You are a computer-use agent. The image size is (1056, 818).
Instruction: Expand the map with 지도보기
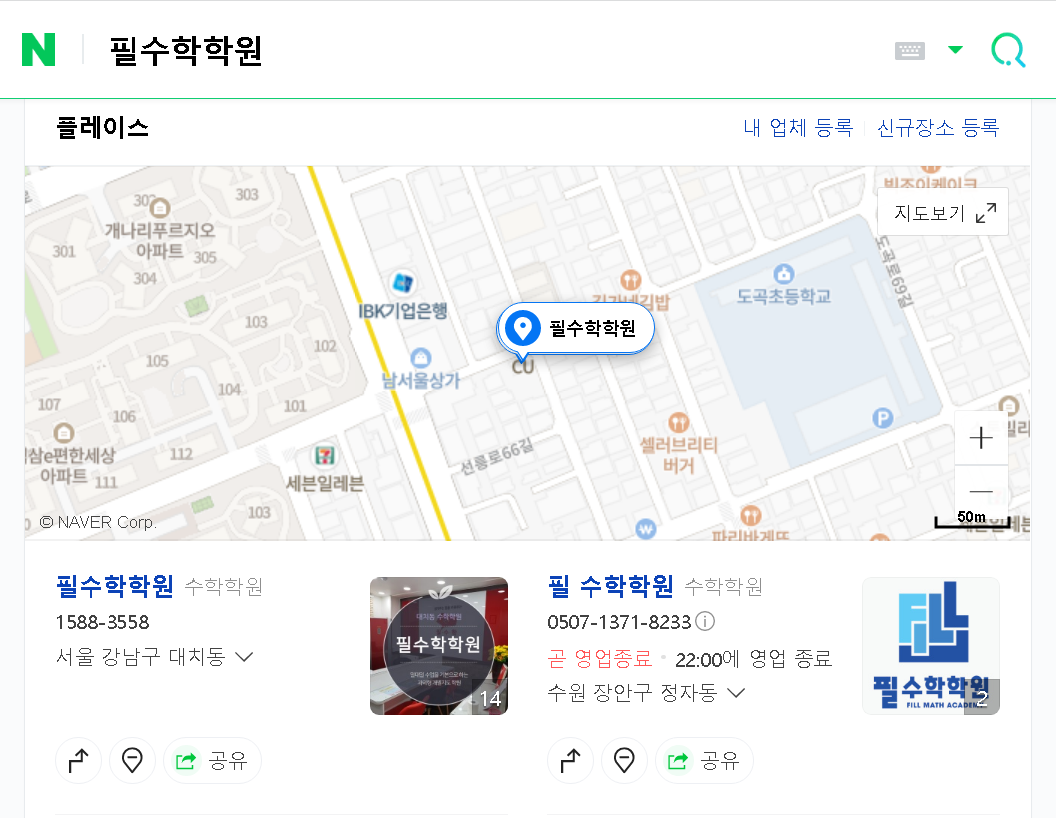click(943, 212)
